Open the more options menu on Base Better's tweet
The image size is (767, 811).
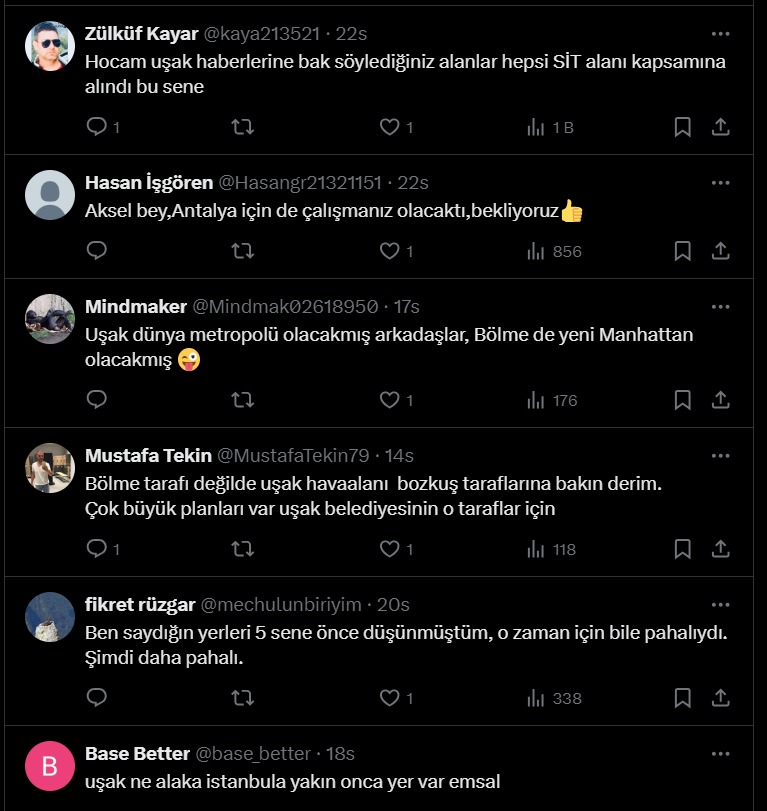(x=720, y=753)
